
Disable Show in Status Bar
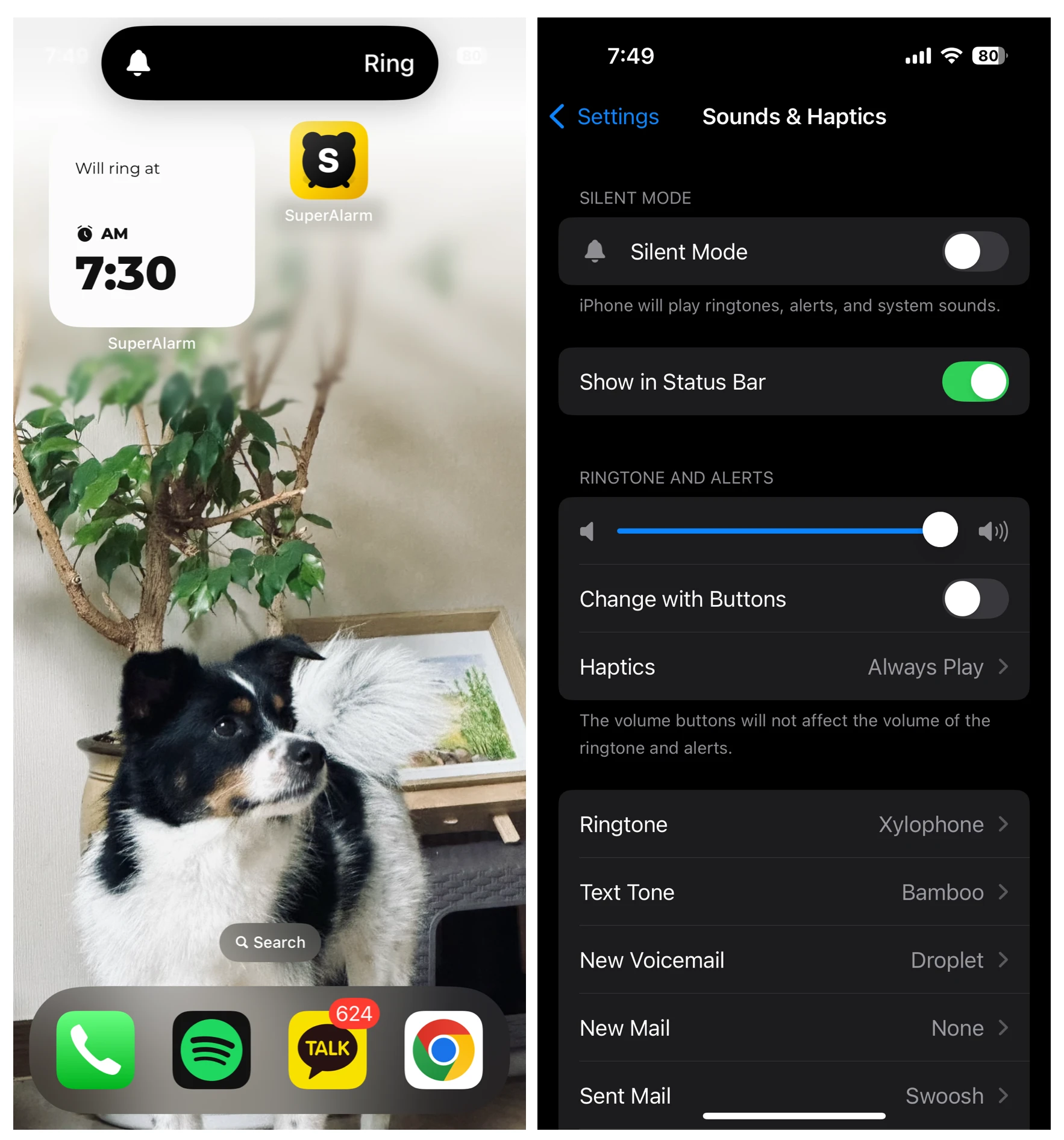(974, 382)
